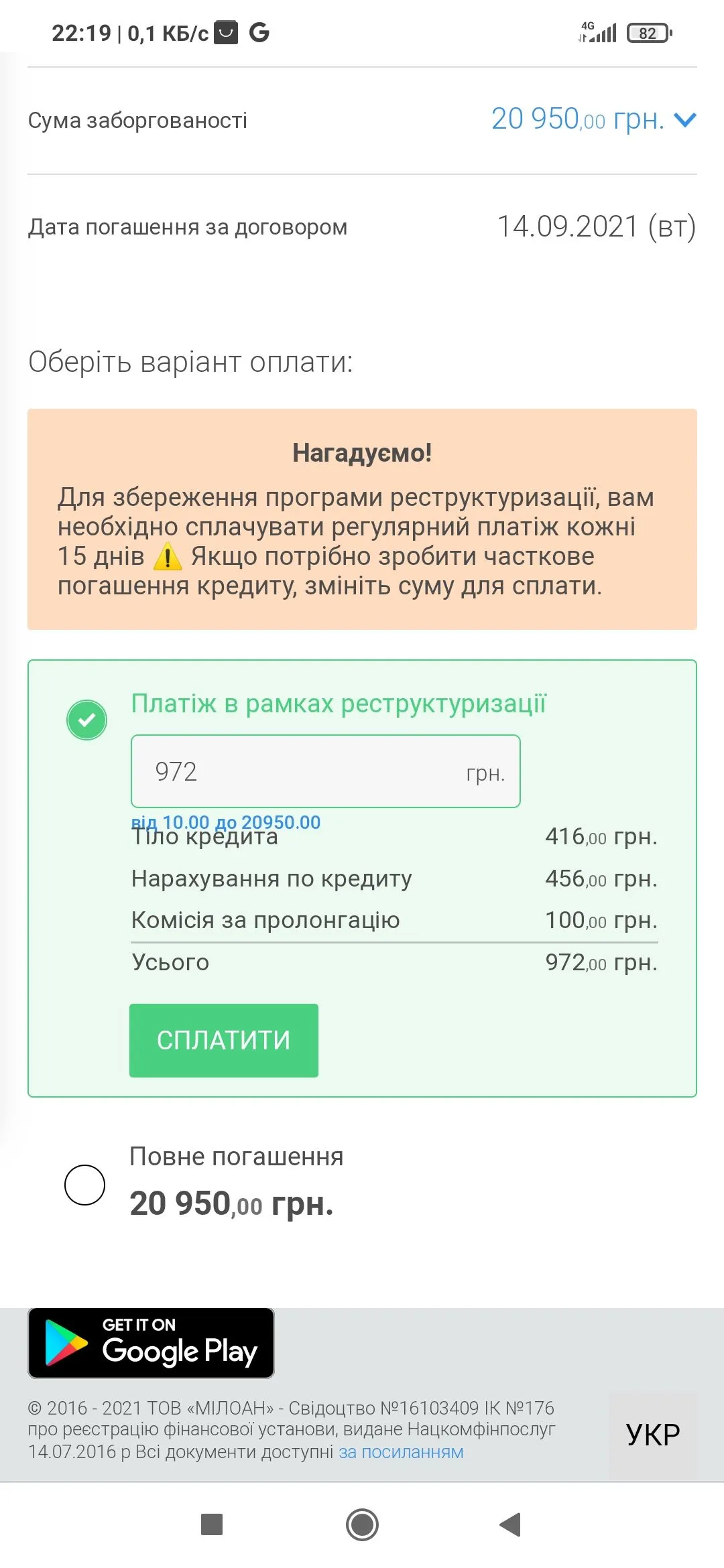Choose the Повне погашення radio option

click(85, 1185)
